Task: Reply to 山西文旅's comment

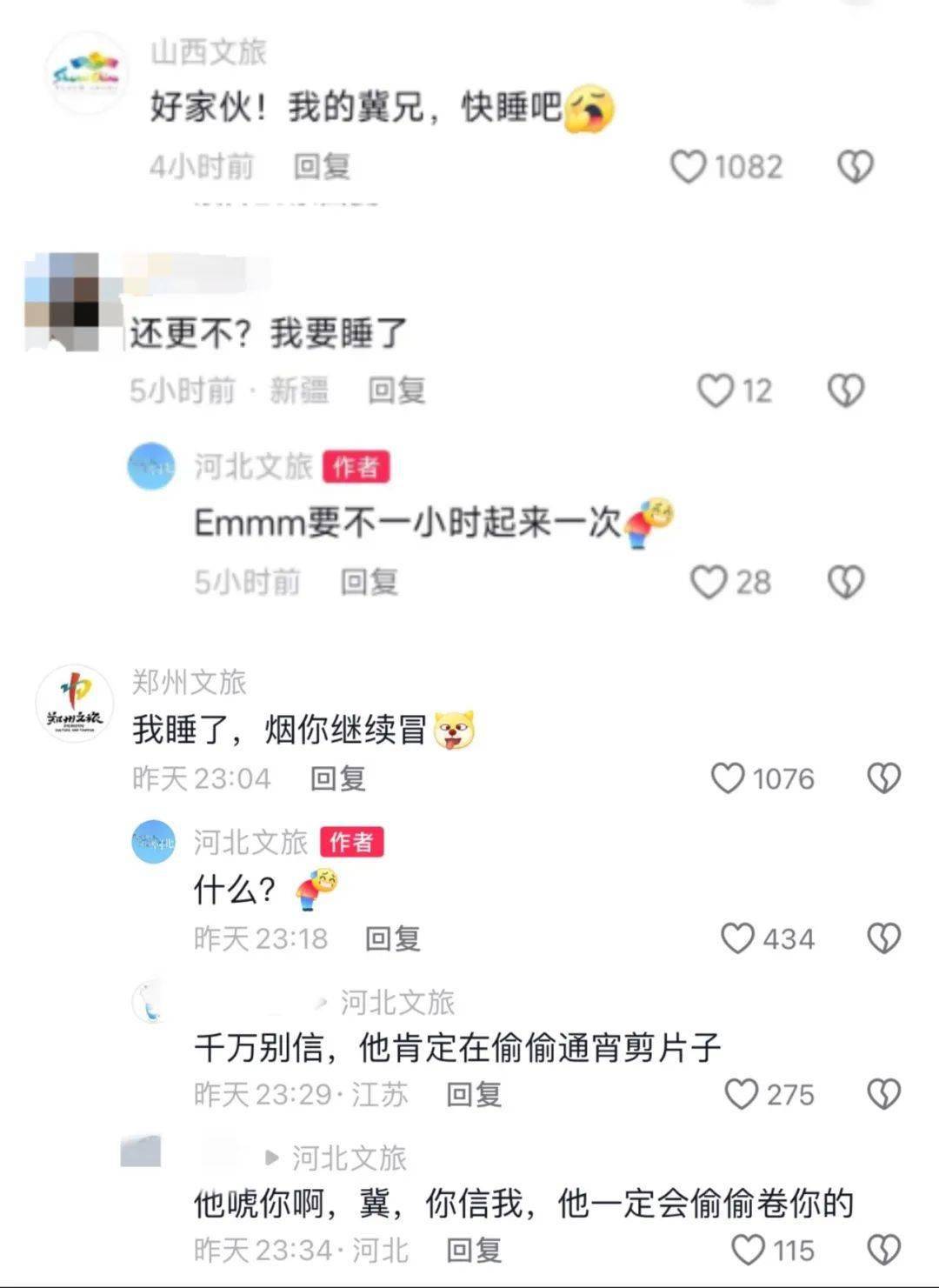Action: click(x=322, y=166)
